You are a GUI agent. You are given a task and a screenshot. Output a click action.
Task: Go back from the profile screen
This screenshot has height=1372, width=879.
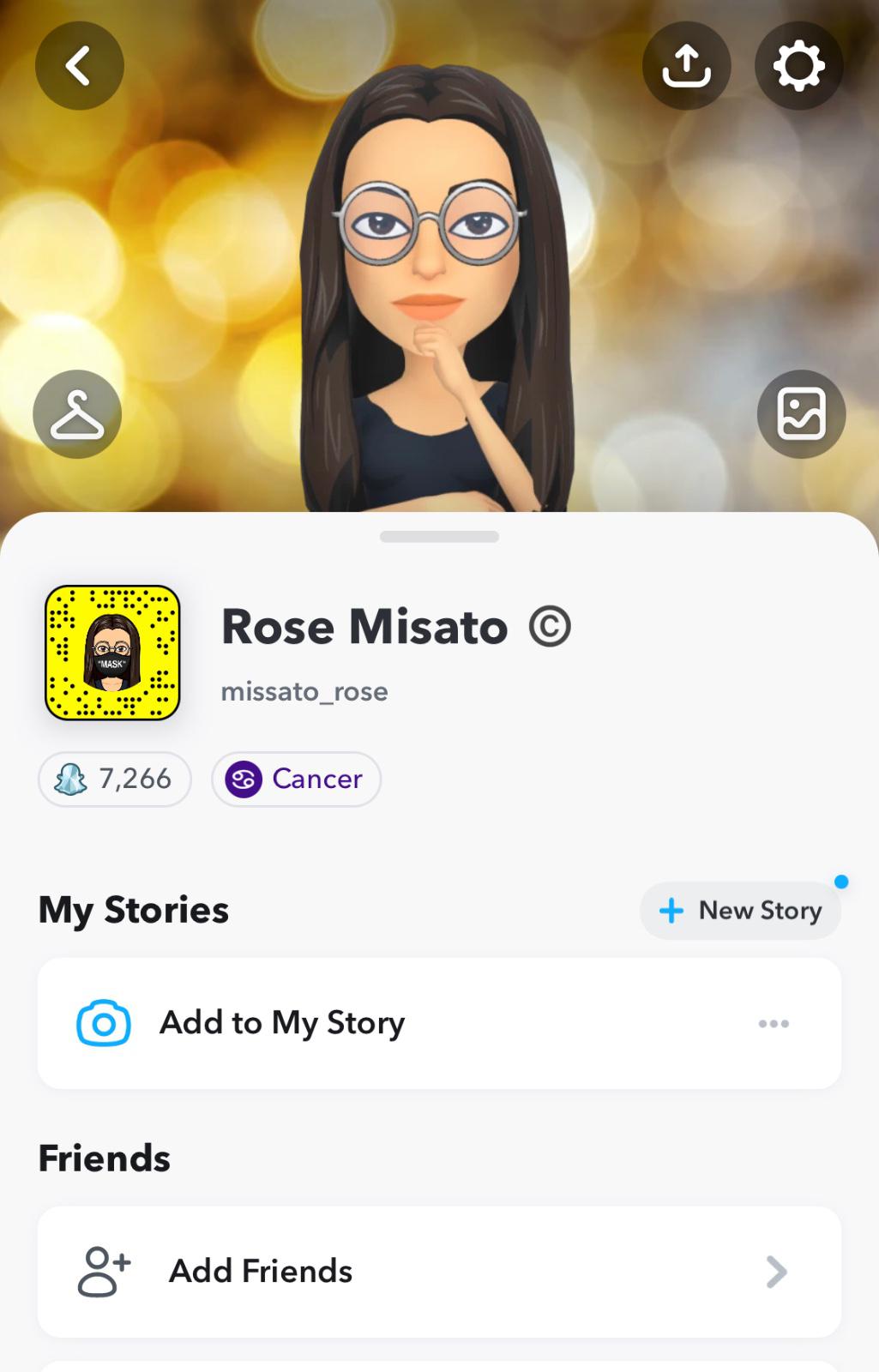(79, 66)
